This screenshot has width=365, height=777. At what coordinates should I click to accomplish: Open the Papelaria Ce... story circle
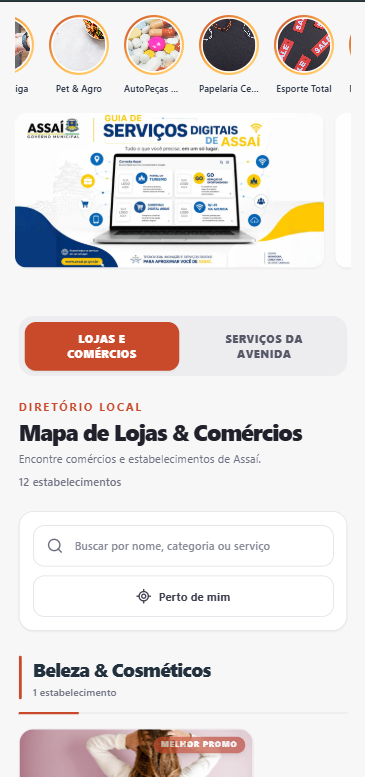tap(229, 45)
